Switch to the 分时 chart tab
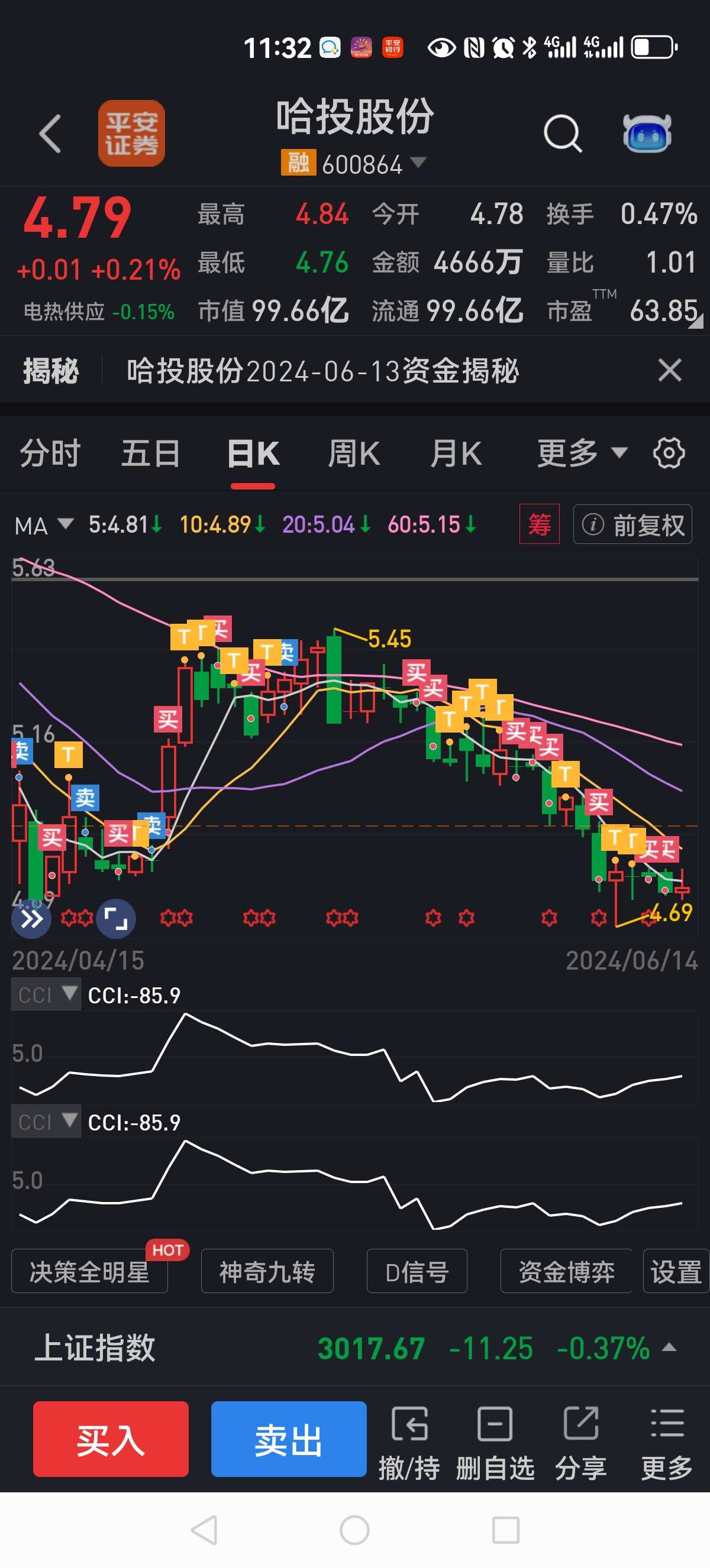 point(50,453)
